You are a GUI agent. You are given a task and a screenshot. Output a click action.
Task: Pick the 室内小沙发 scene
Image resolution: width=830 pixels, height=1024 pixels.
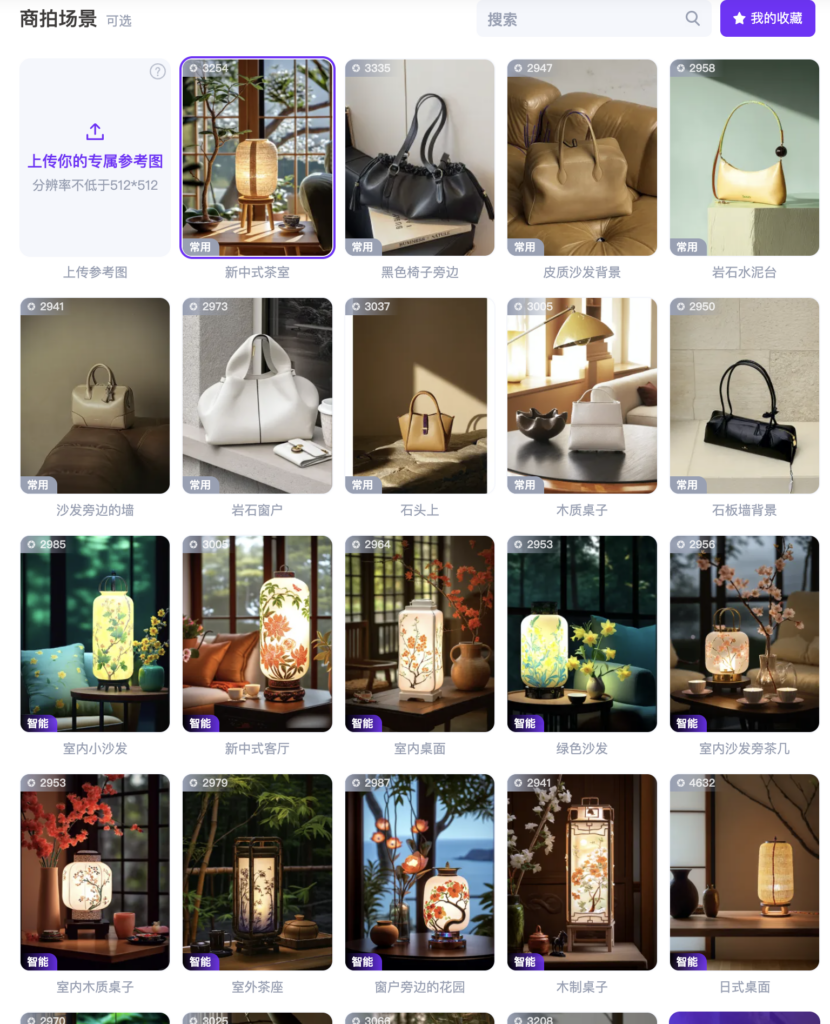click(x=95, y=633)
